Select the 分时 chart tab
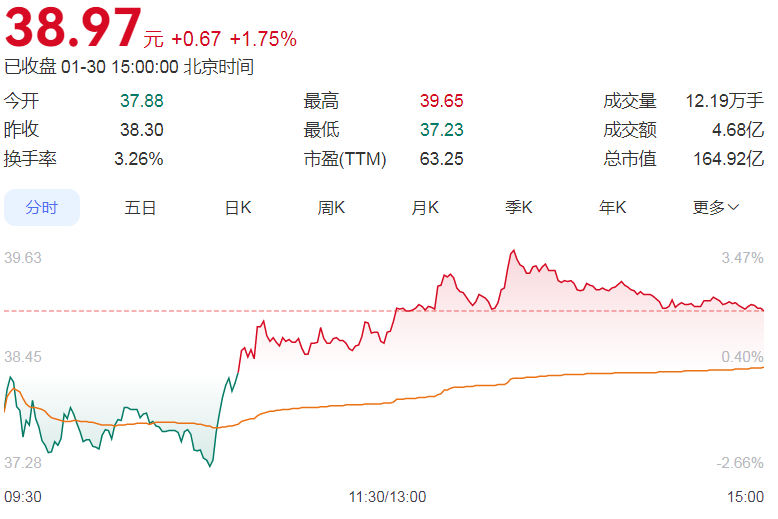The height and width of the screenshot is (519, 778). (42, 207)
